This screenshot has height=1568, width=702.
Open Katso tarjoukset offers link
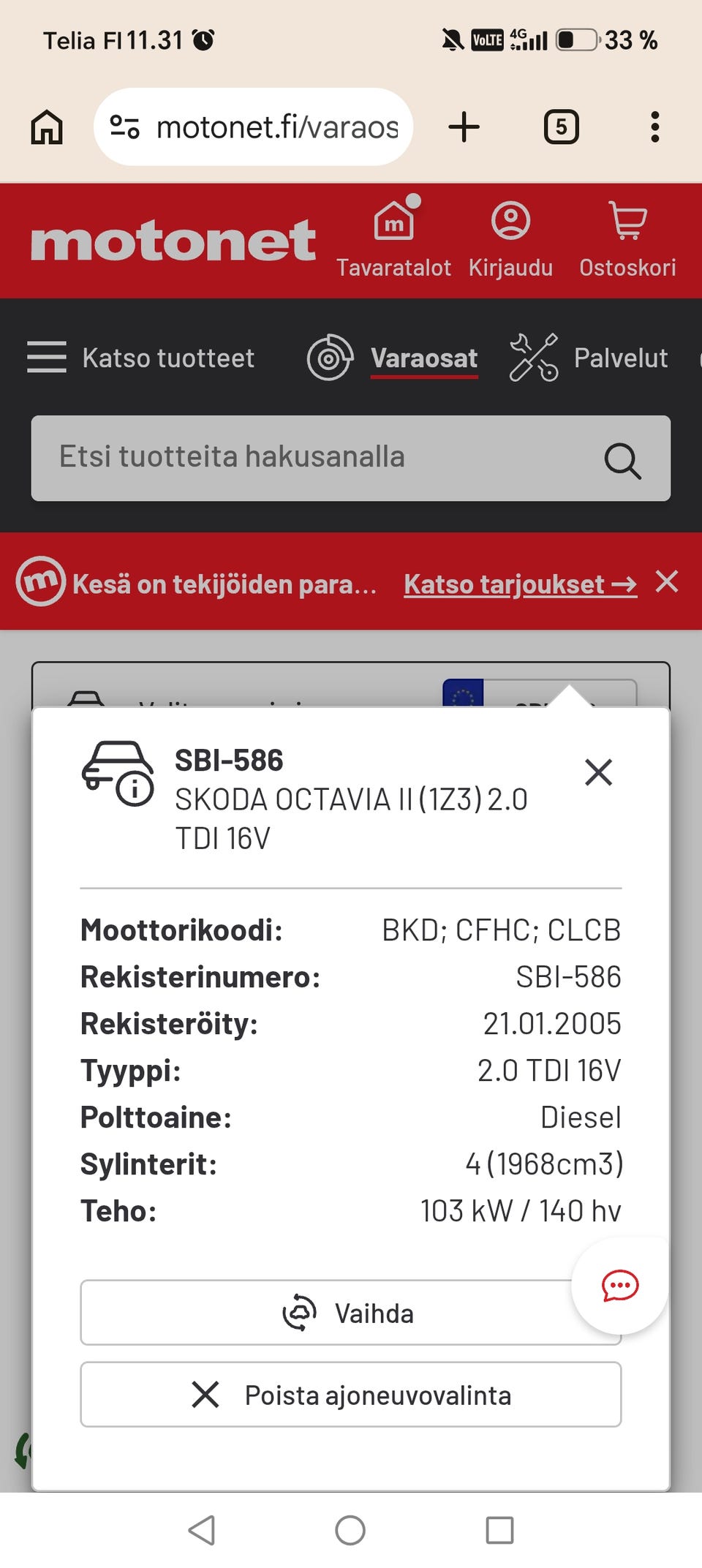pos(520,584)
